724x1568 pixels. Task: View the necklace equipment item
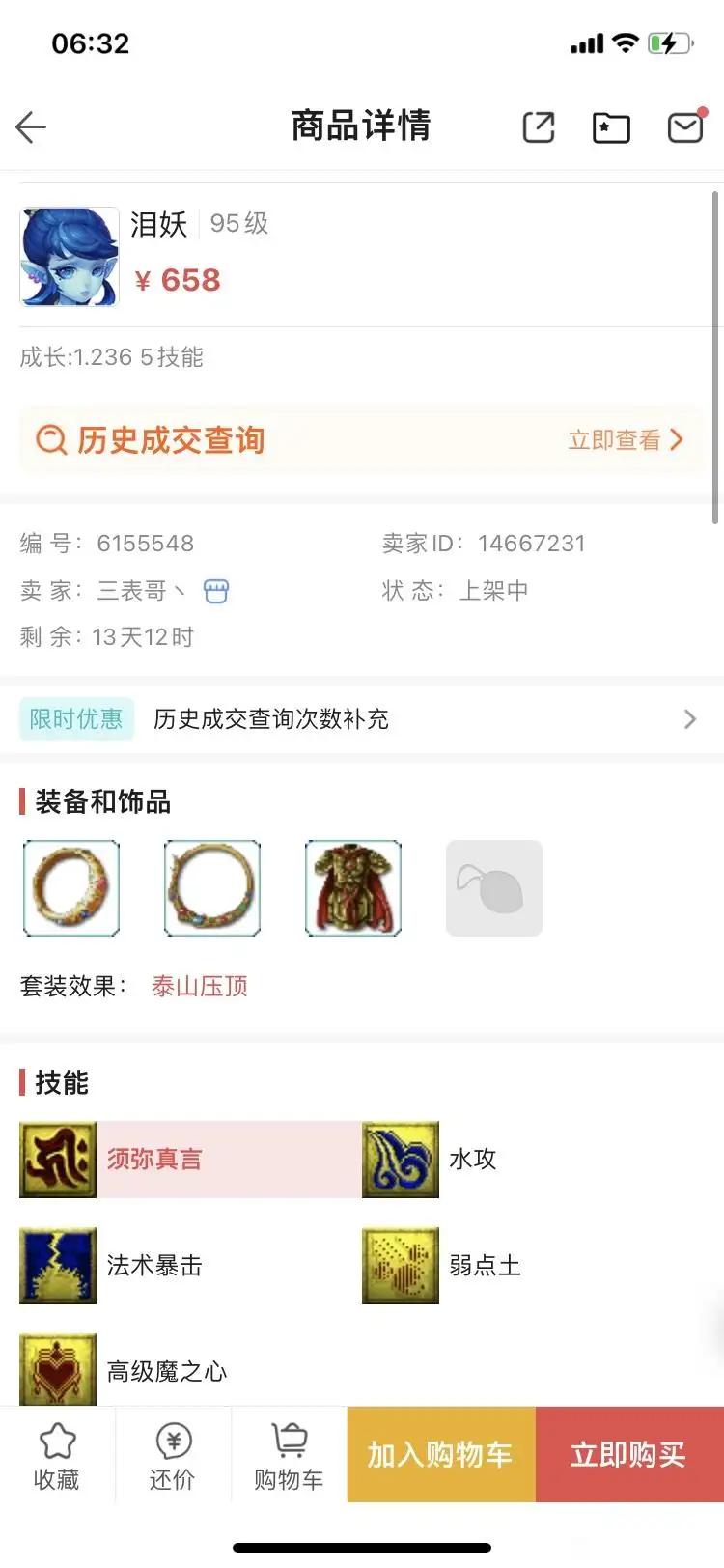pyautogui.click(x=212, y=888)
